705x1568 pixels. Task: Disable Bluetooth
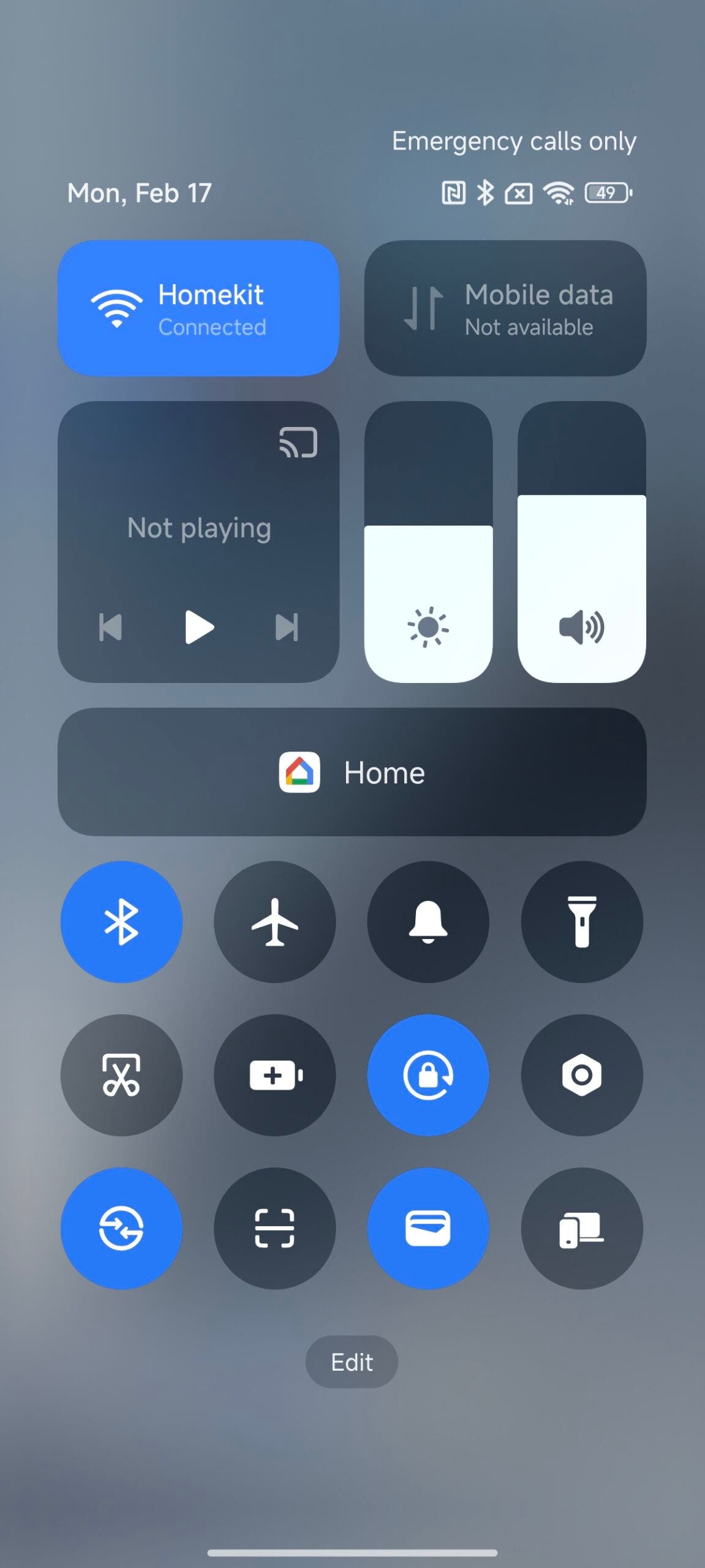click(x=121, y=922)
